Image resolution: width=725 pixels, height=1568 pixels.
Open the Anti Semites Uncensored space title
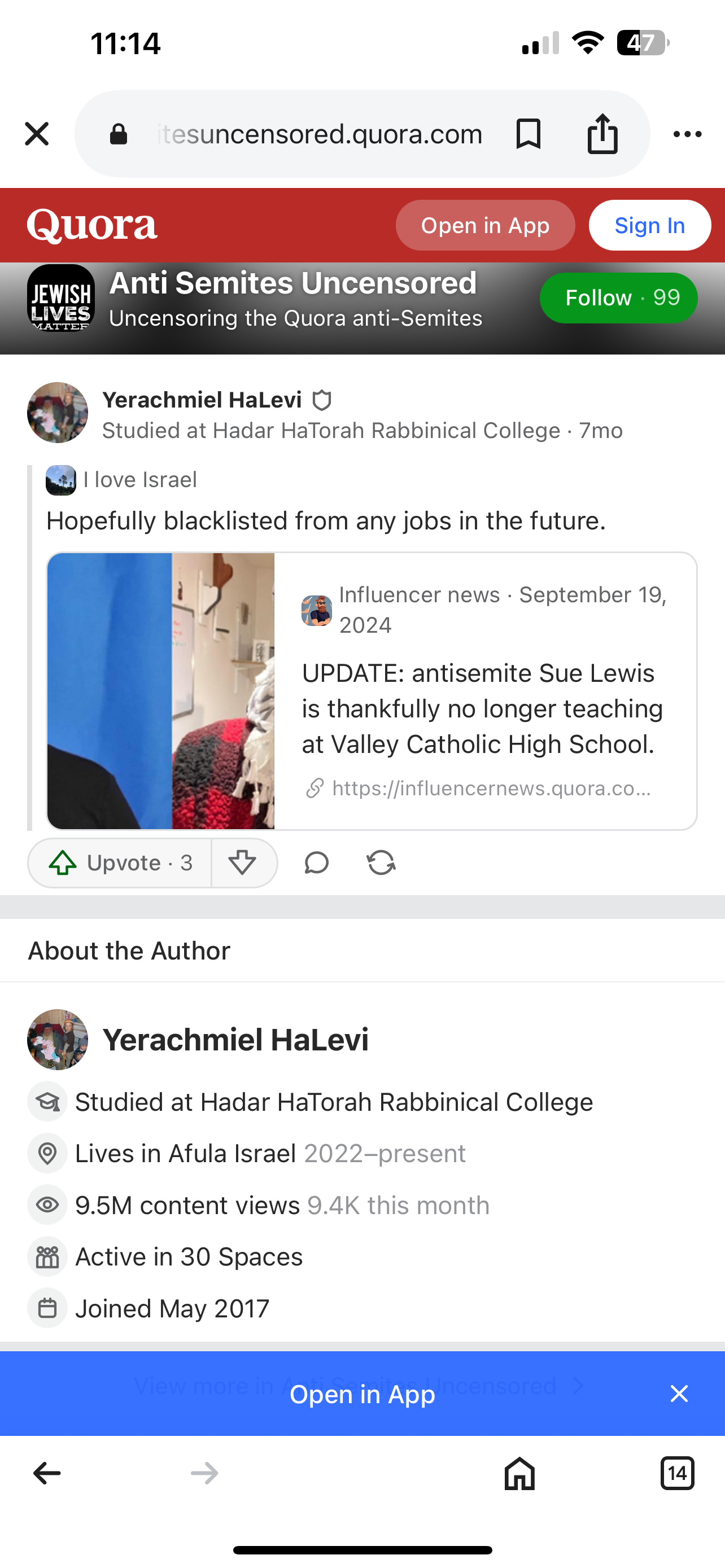click(293, 284)
